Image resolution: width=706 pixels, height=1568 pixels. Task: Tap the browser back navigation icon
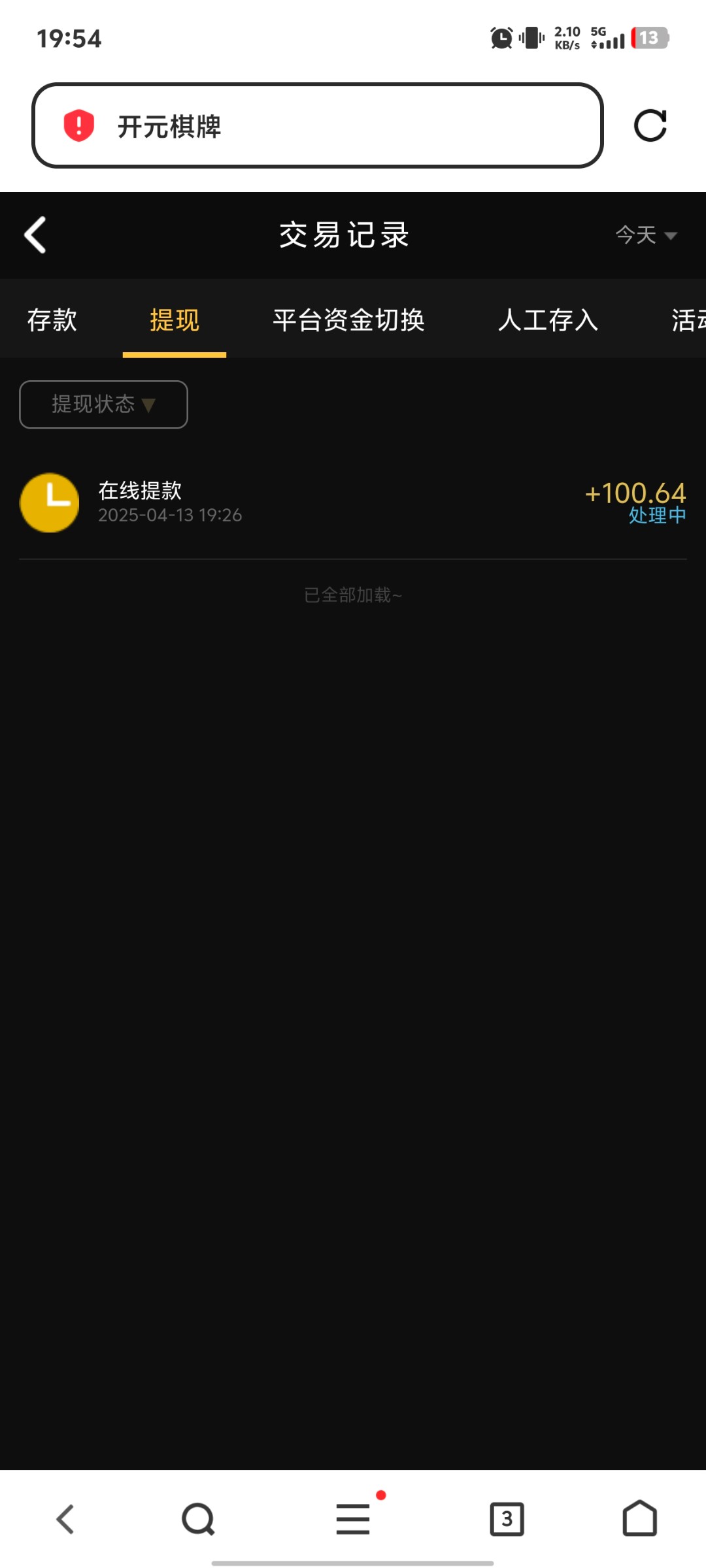pyautogui.click(x=65, y=1517)
